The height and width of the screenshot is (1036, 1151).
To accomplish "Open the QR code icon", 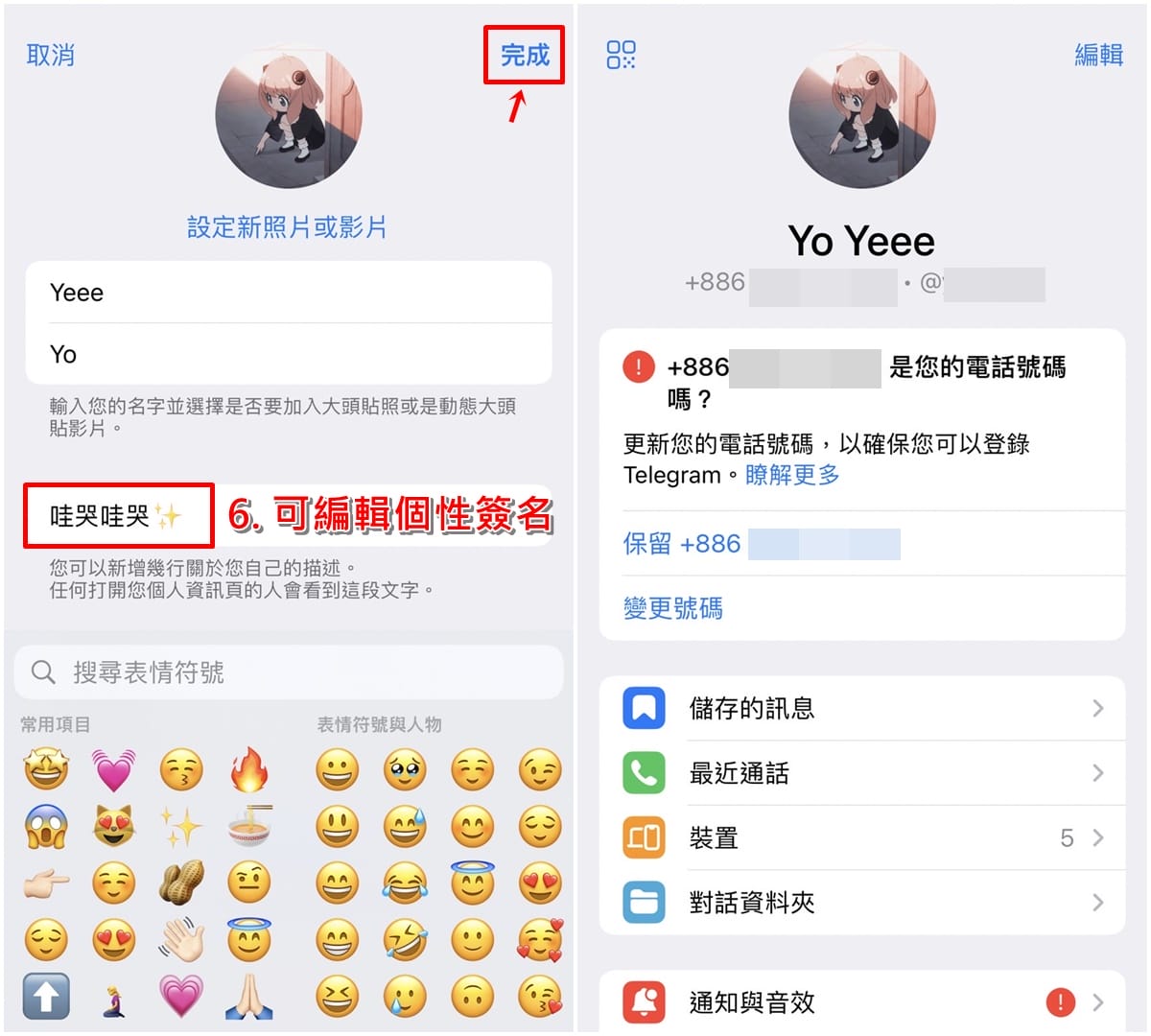I will point(621,55).
